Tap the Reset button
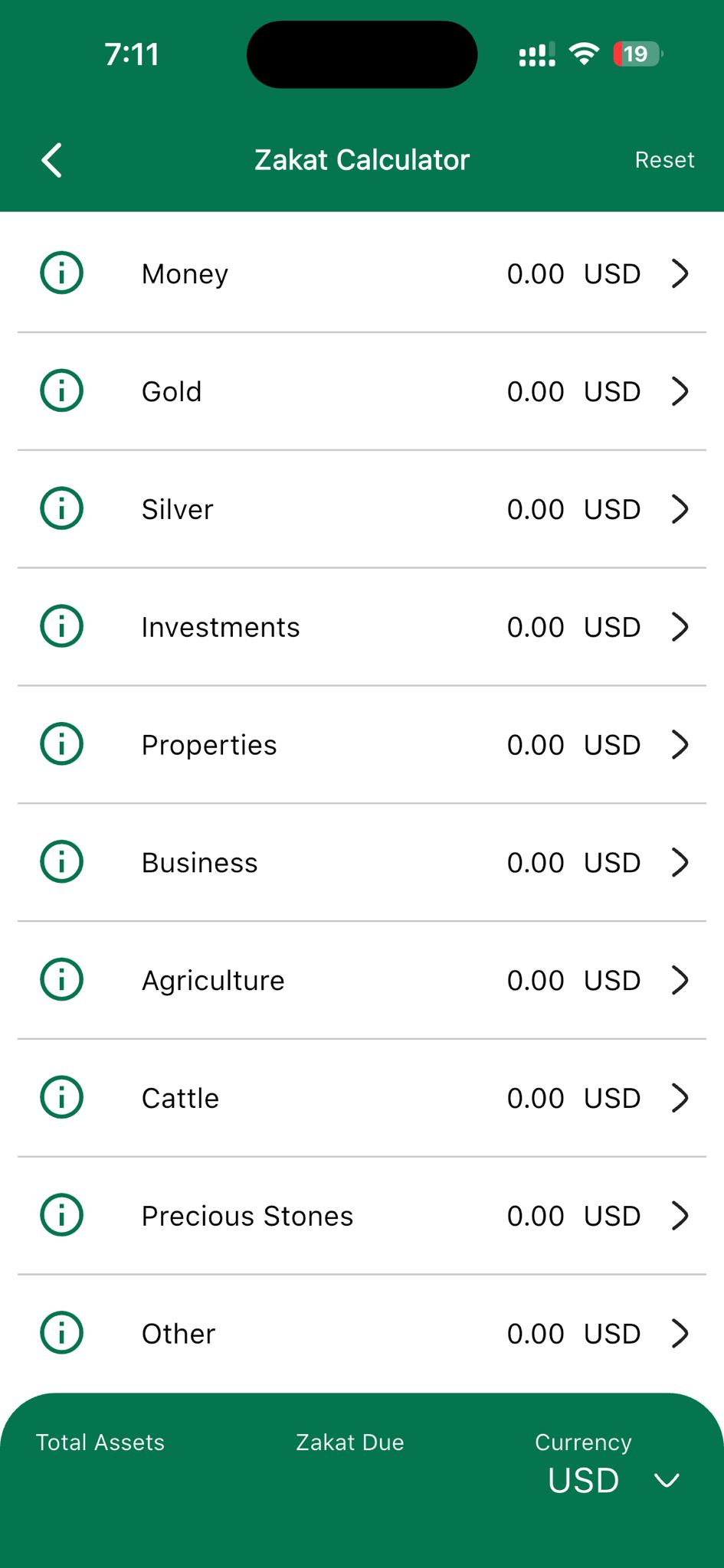Screen dimensions: 724x1568 tap(664, 159)
